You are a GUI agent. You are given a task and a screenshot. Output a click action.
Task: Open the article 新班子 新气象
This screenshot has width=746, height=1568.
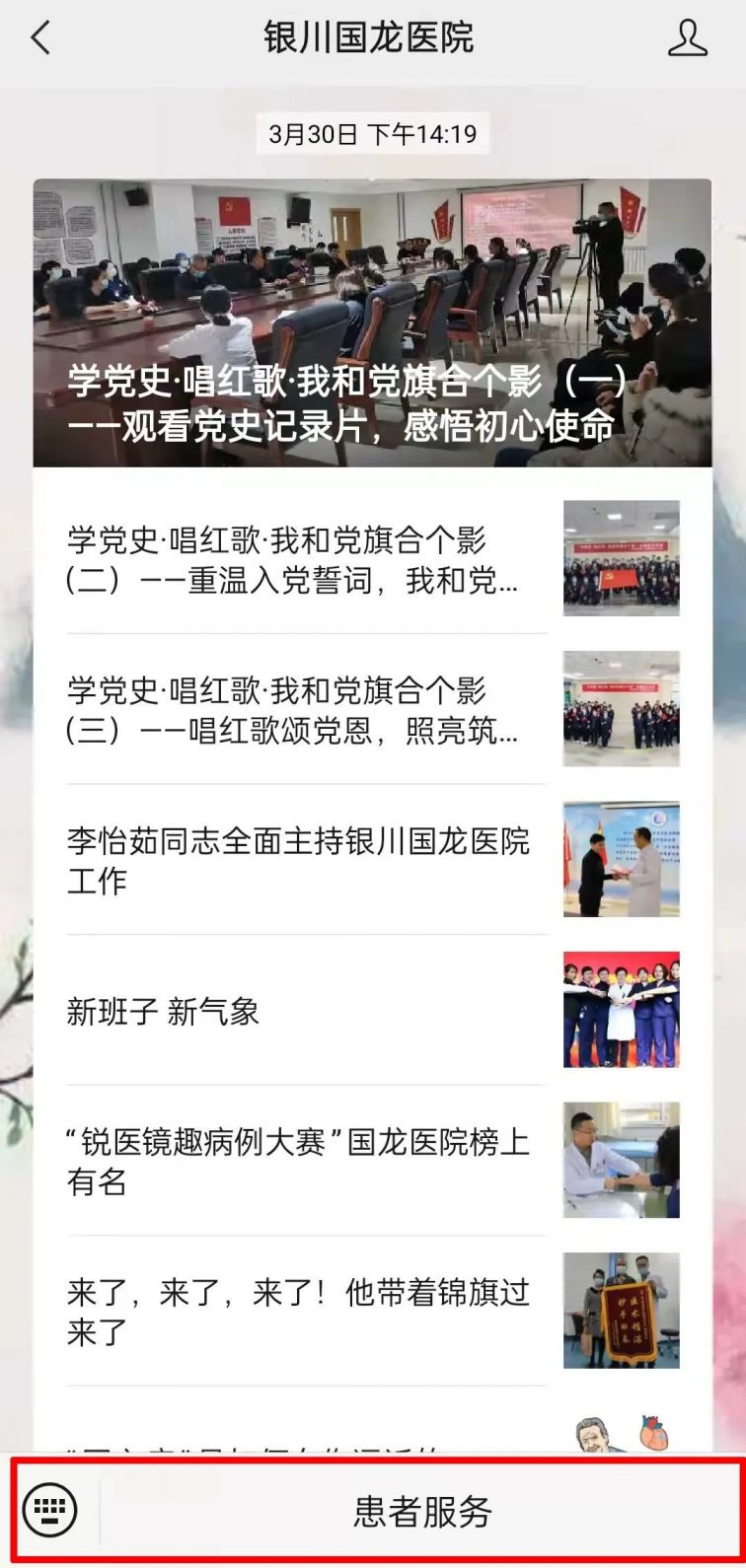[x=372, y=1011]
